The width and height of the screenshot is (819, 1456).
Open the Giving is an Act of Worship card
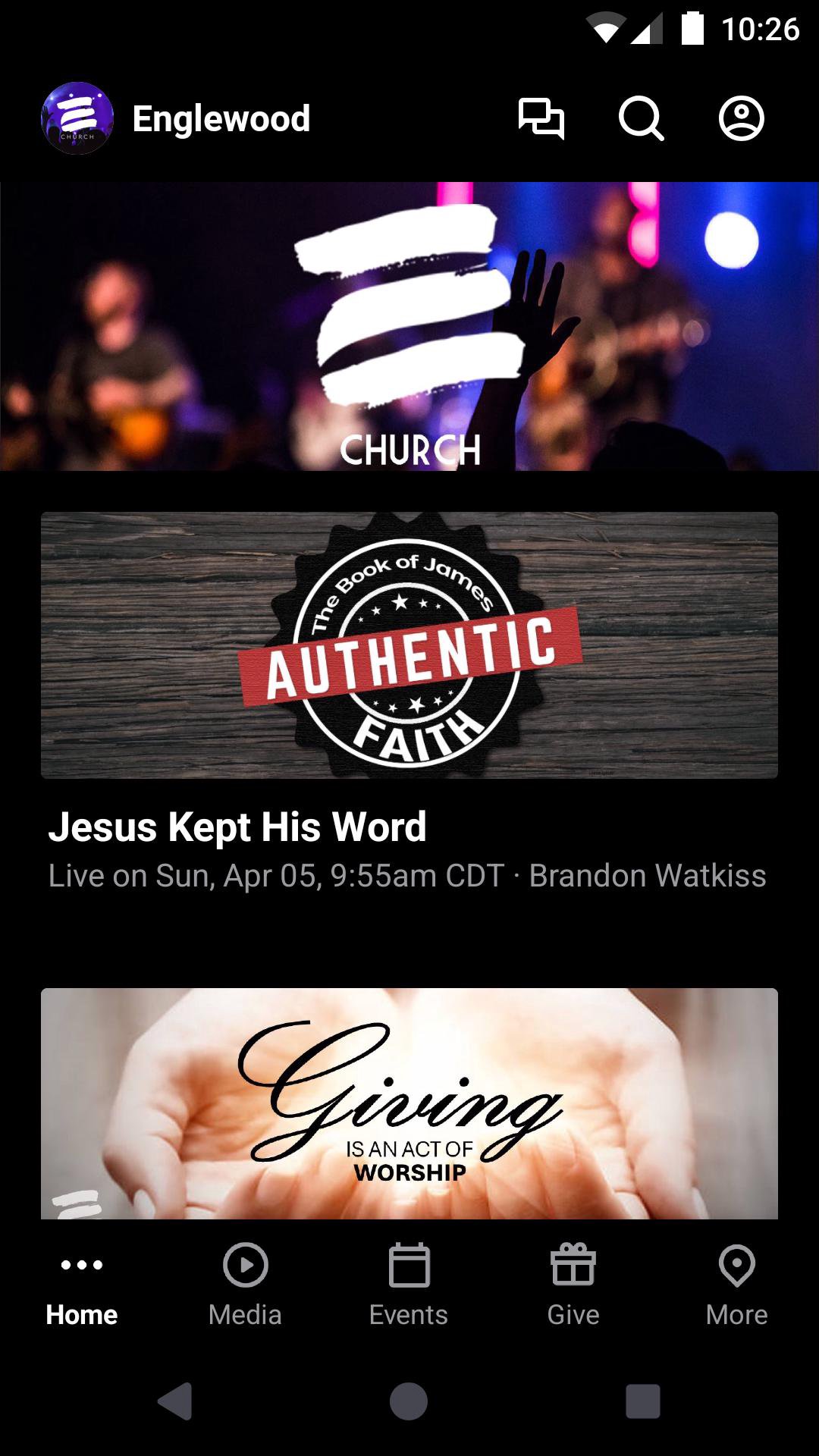[409, 1103]
